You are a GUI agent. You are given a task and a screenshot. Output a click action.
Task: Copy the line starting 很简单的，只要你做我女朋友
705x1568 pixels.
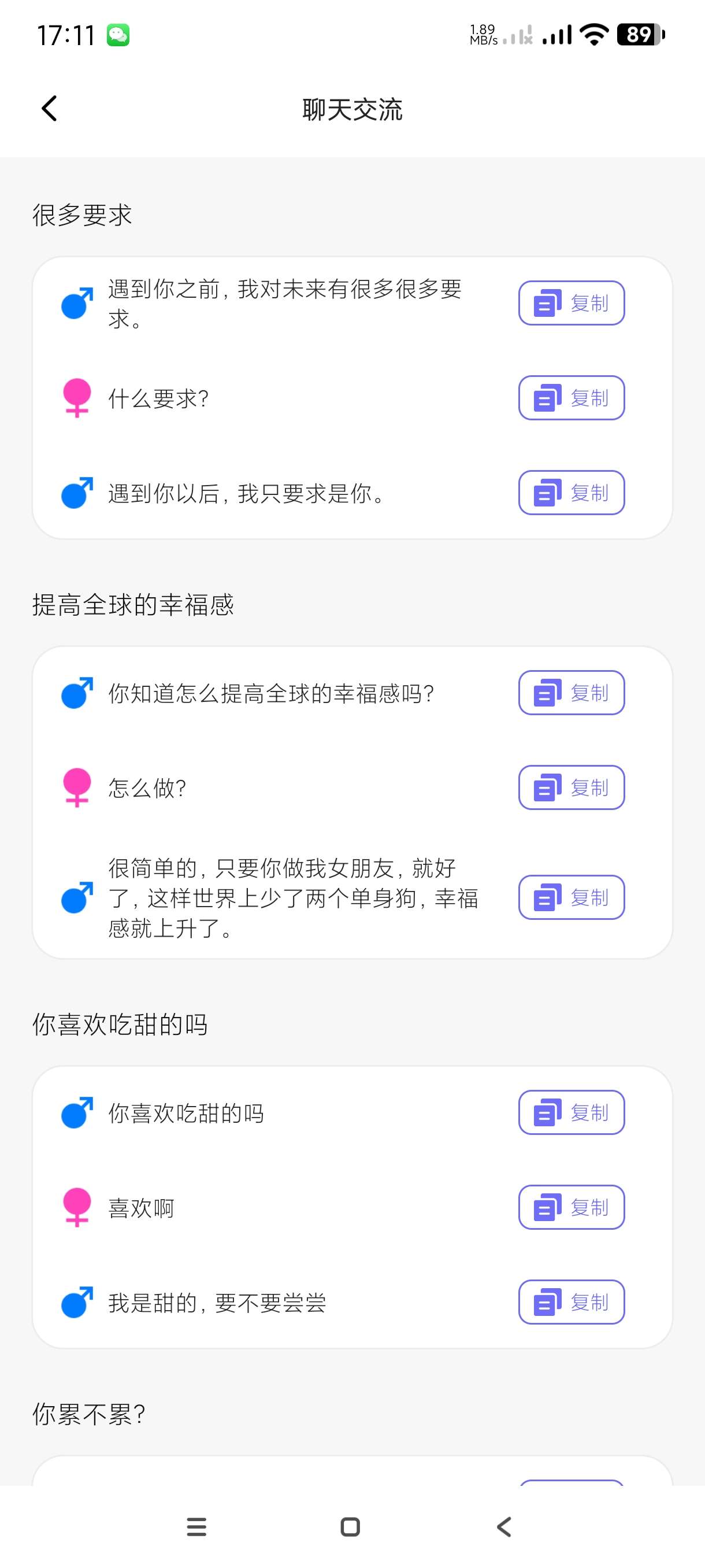pos(571,897)
